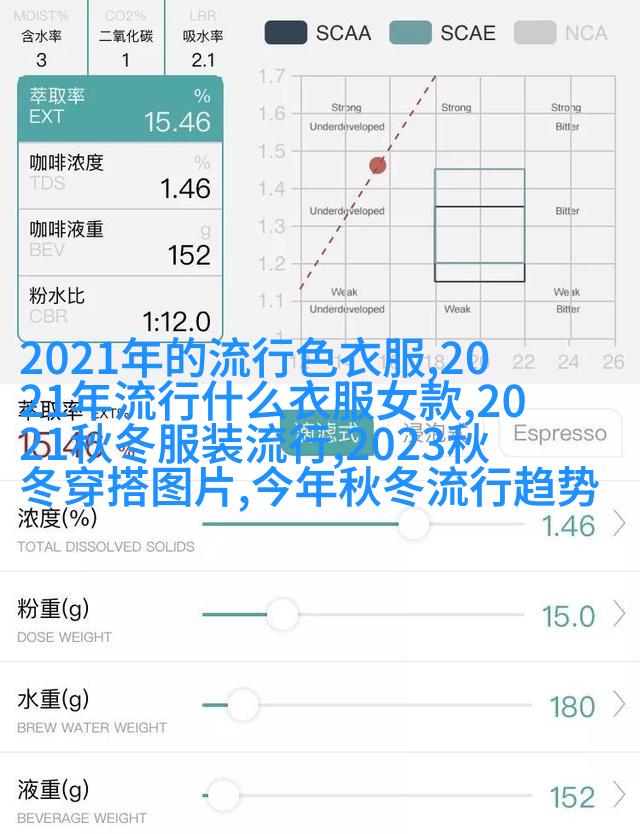Select the SCAE standard in the legend

(x=441, y=32)
